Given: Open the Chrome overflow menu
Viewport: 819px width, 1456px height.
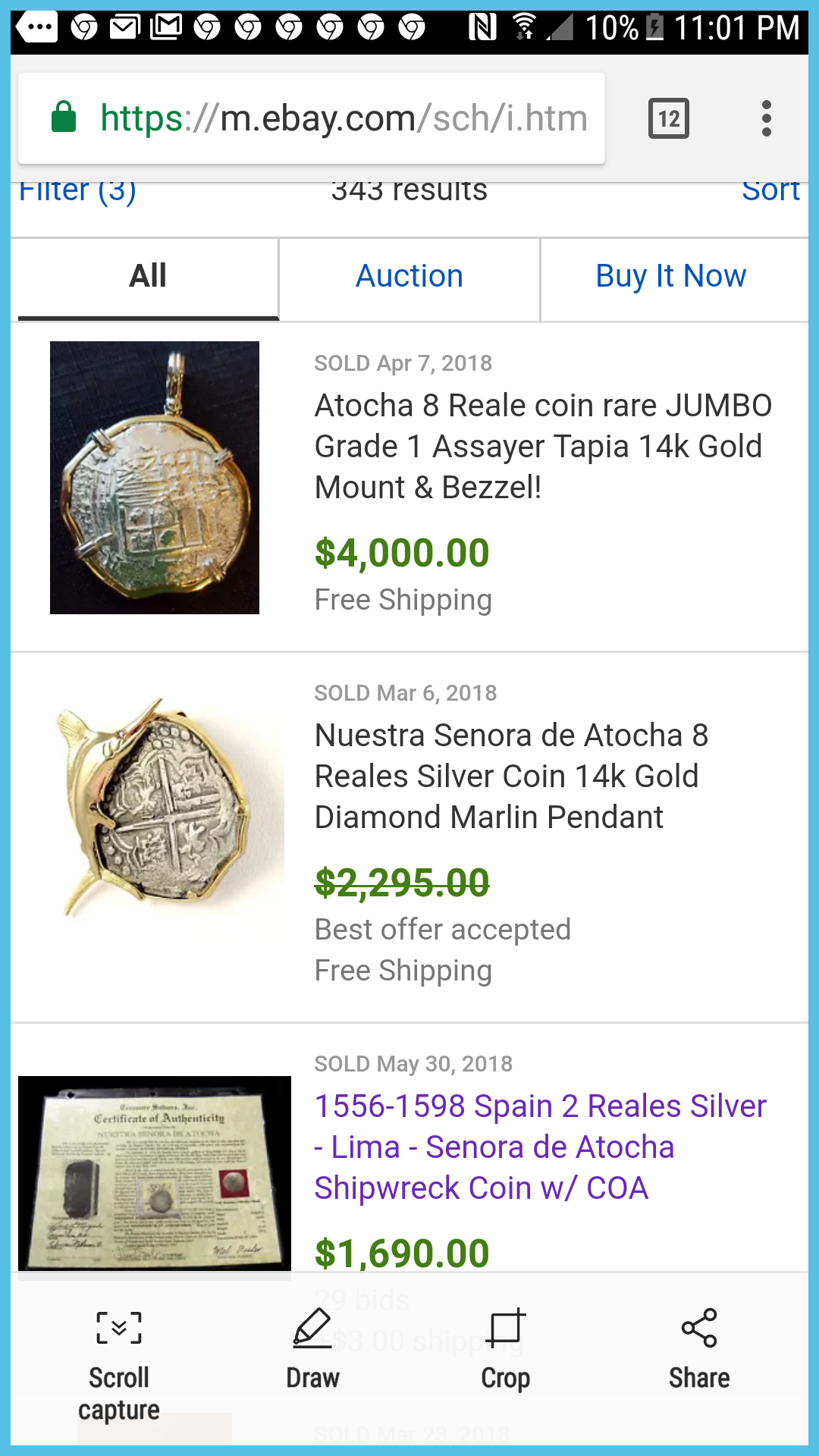Looking at the screenshot, I should click(x=766, y=118).
